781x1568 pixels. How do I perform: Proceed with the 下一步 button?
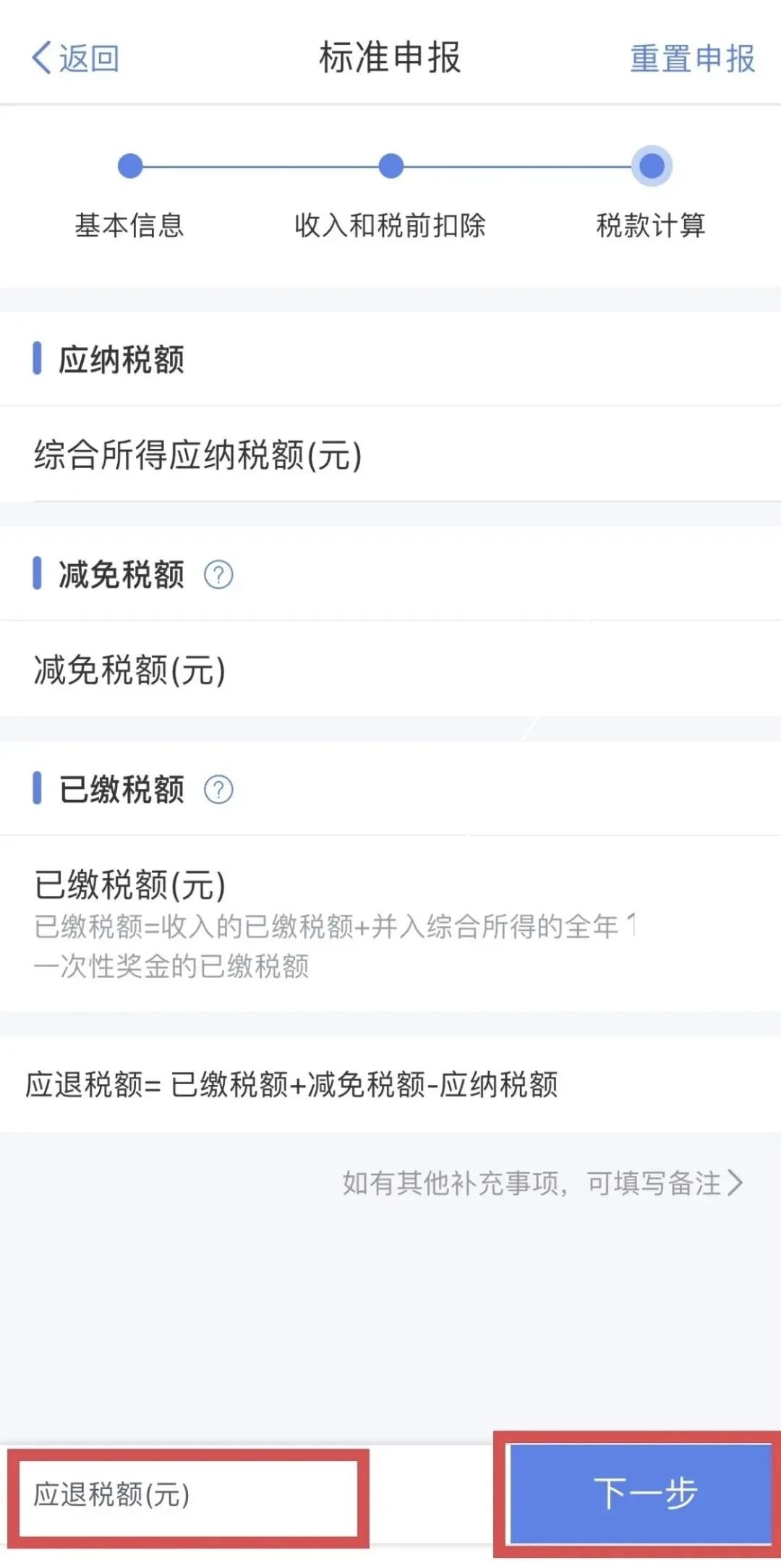click(x=641, y=1494)
